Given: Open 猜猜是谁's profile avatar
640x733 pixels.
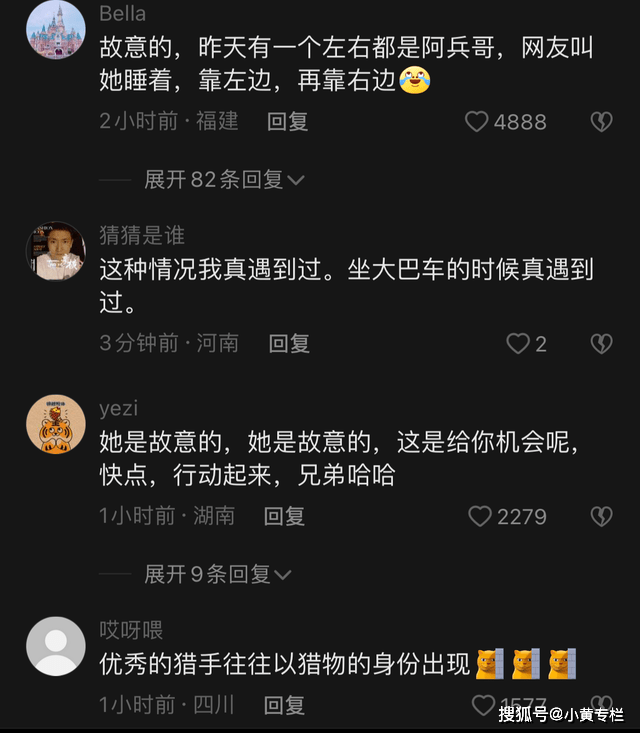Looking at the screenshot, I should click(x=55, y=251).
